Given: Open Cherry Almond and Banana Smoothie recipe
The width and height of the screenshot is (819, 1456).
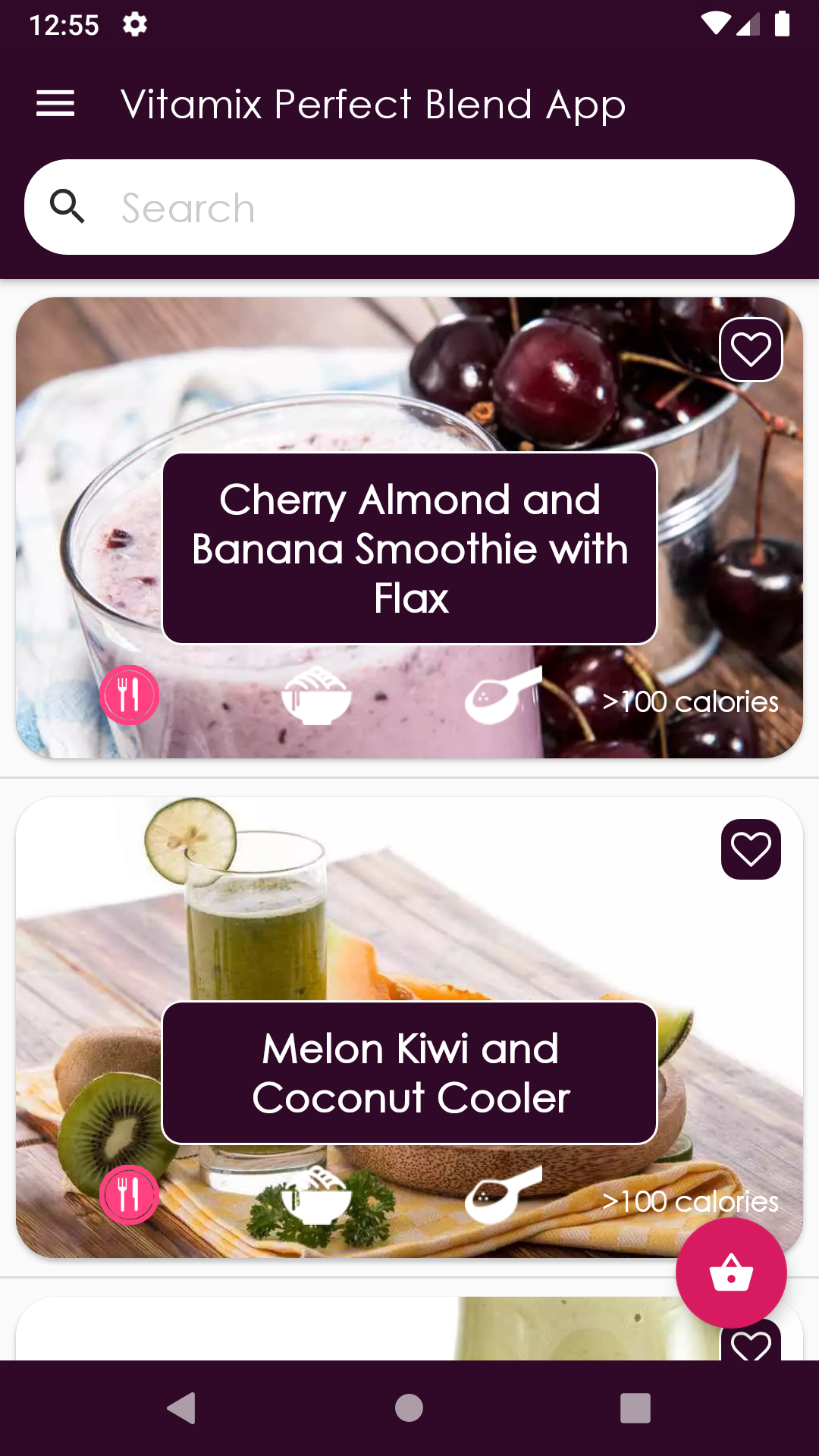Looking at the screenshot, I should tap(409, 548).
